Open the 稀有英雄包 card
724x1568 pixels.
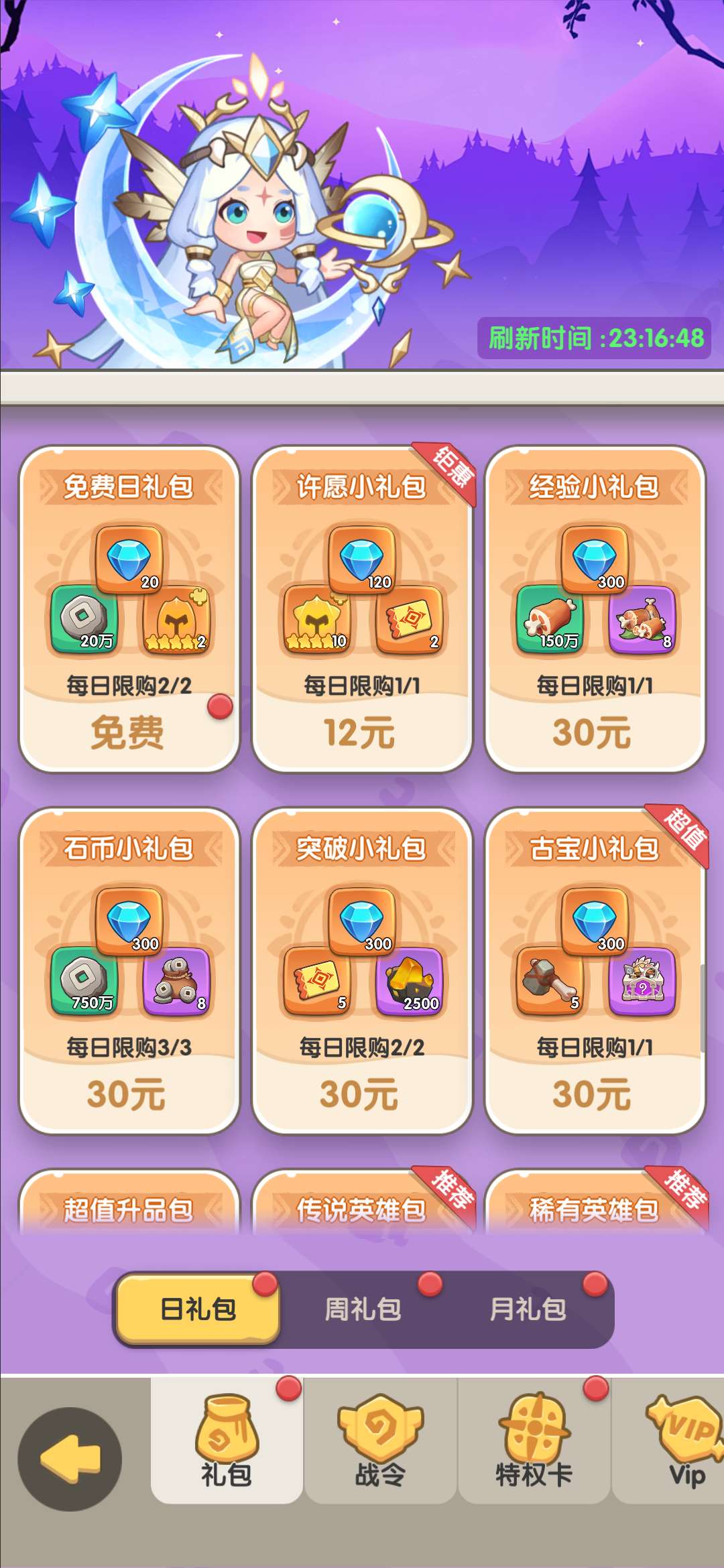(594, 1208)
